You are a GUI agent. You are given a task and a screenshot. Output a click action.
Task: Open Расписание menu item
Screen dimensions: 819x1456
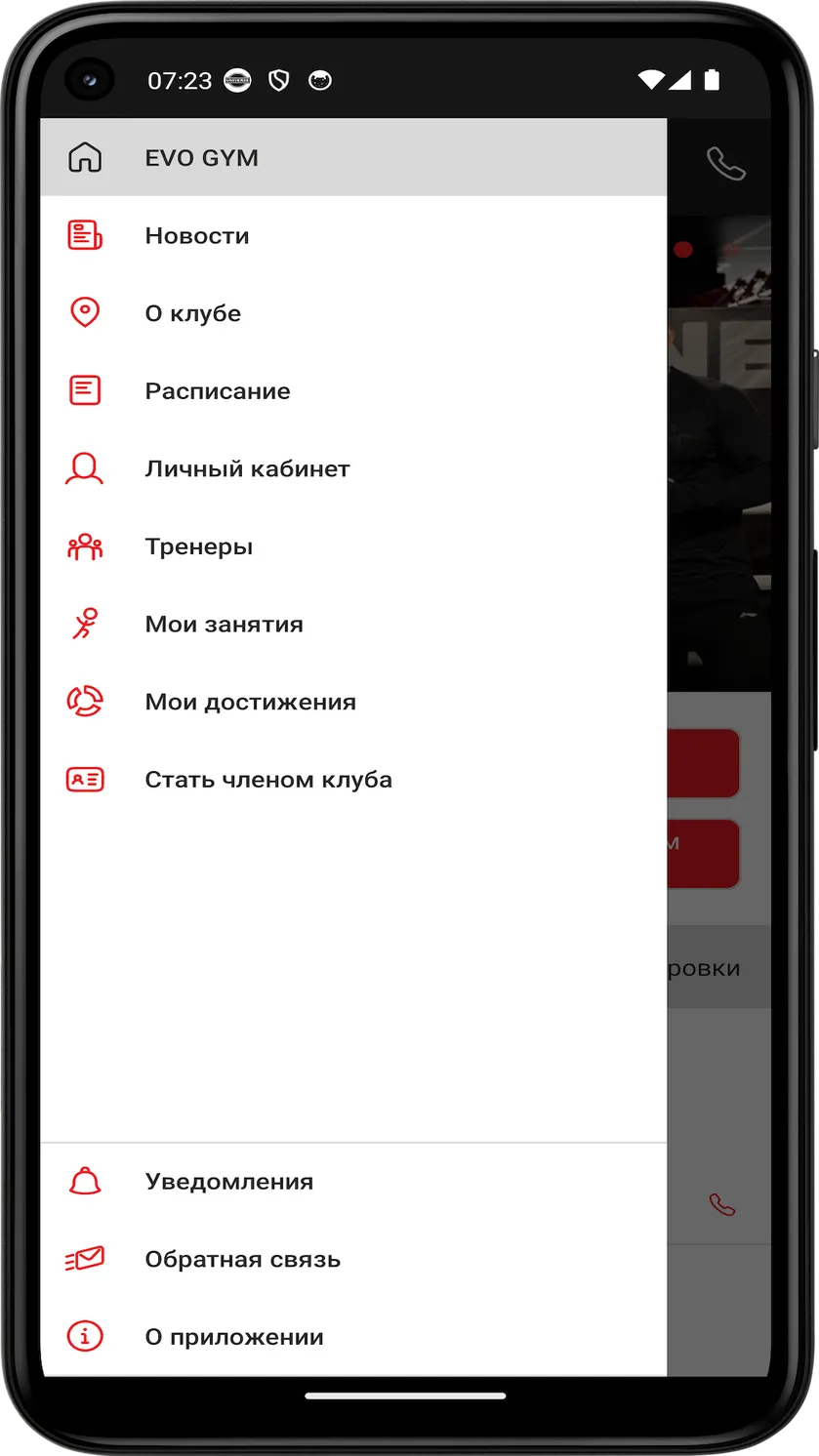[x=353, y=390]
